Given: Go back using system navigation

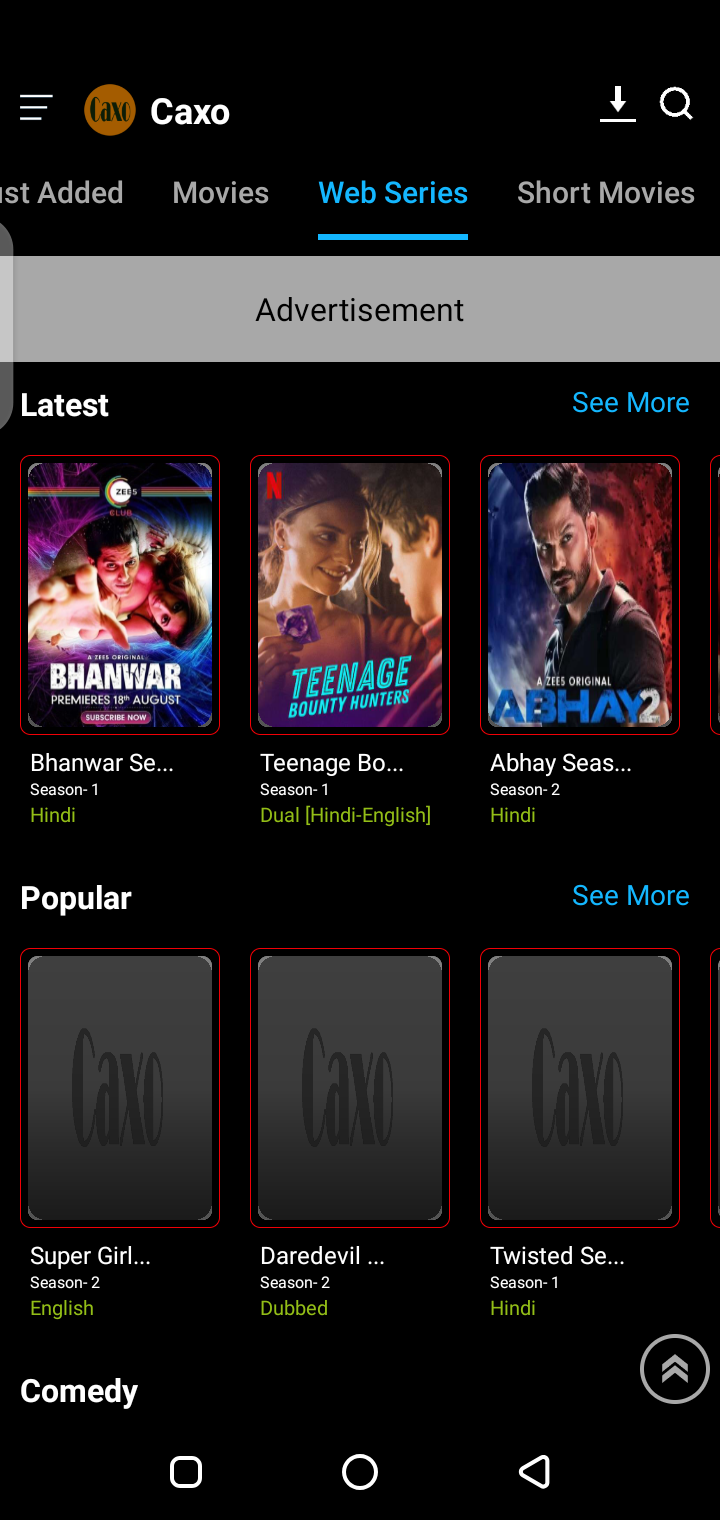Looking at the screenshot, I should click(x=534, y=1472).
